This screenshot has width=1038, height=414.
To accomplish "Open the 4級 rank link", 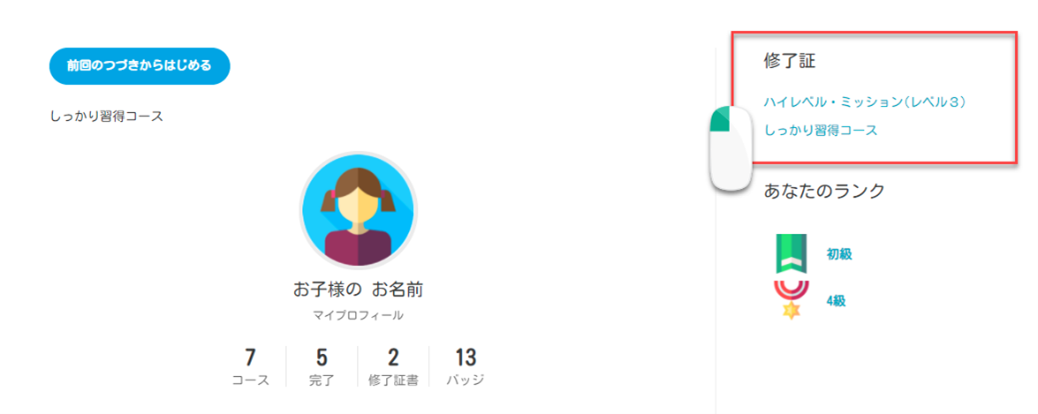I will 836,300.
